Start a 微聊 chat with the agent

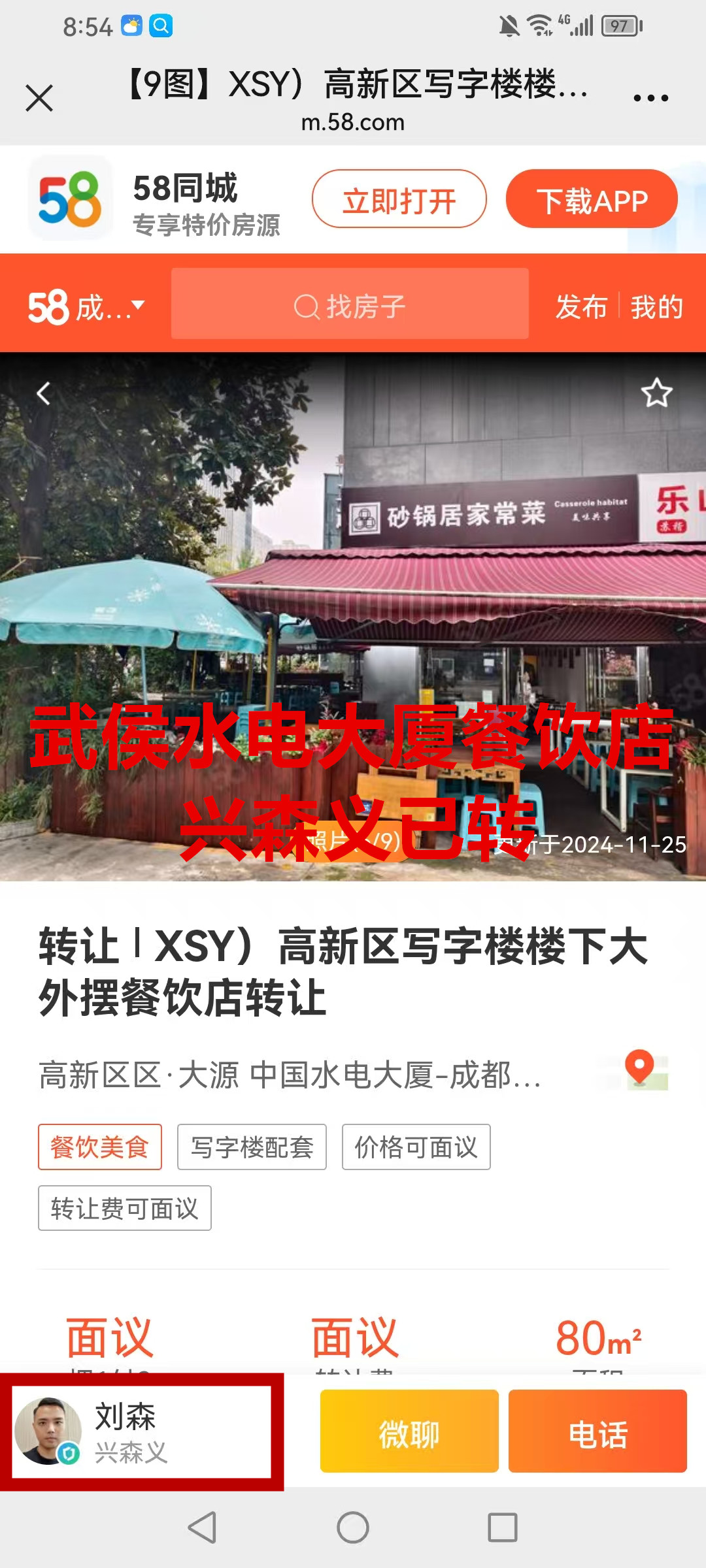(409, 1431)
